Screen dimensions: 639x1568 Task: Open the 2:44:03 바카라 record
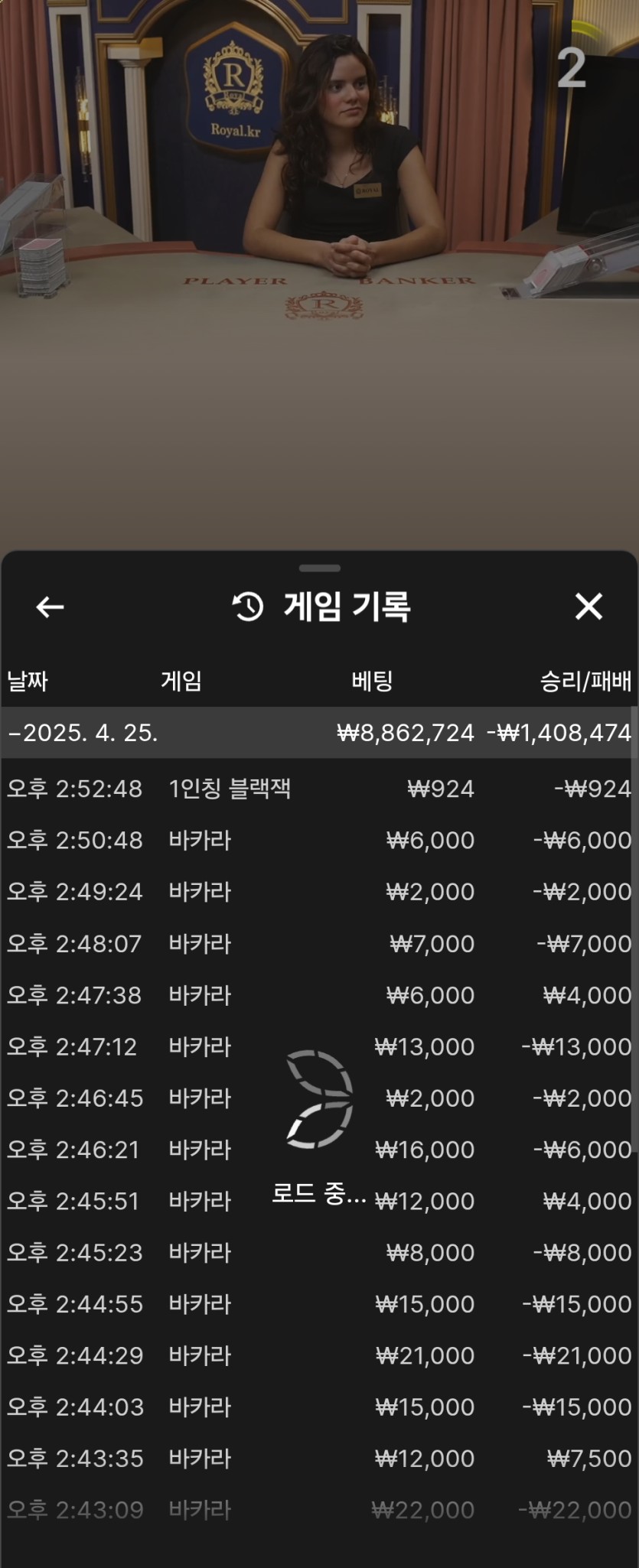click(x=319, y=1407)
